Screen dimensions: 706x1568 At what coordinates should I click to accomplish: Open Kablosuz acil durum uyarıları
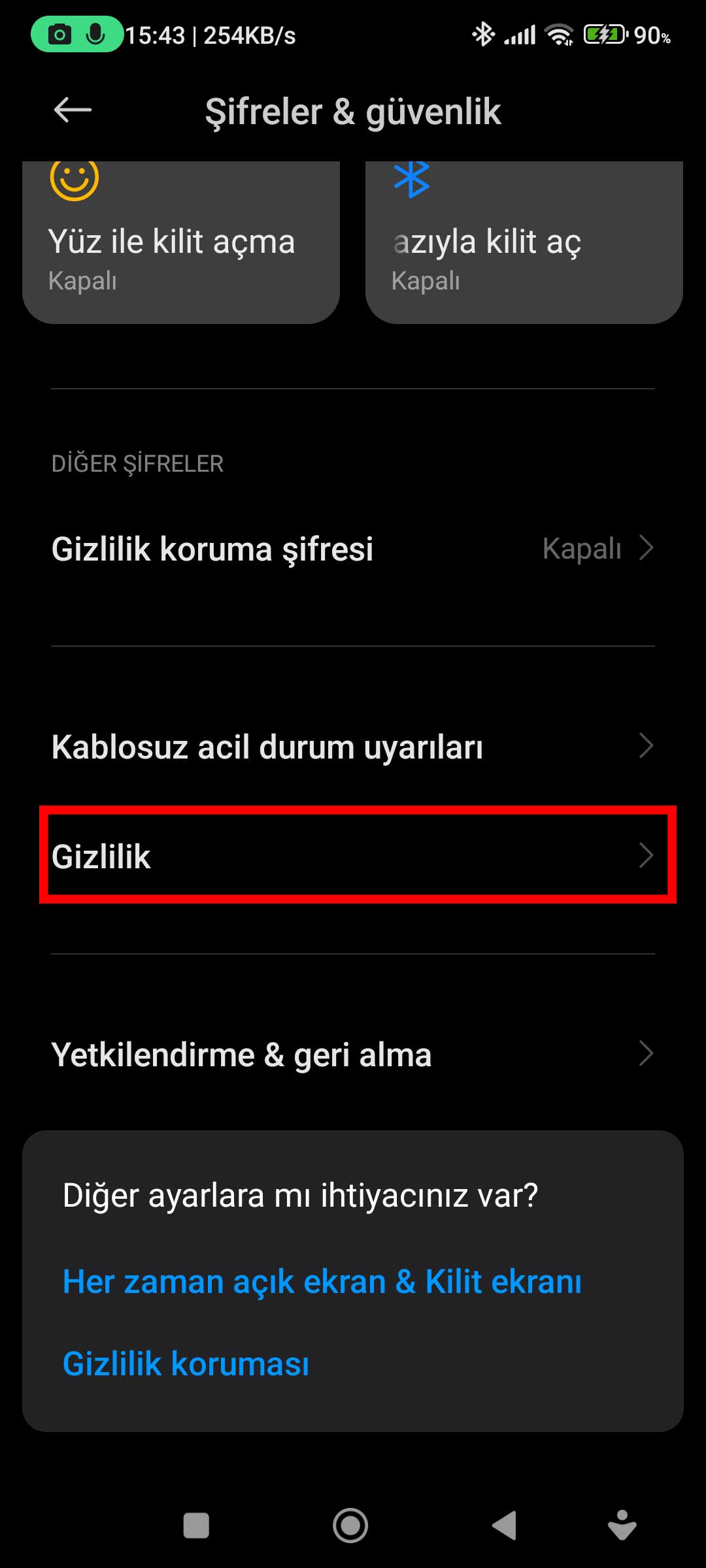click(x=353, y=747)
